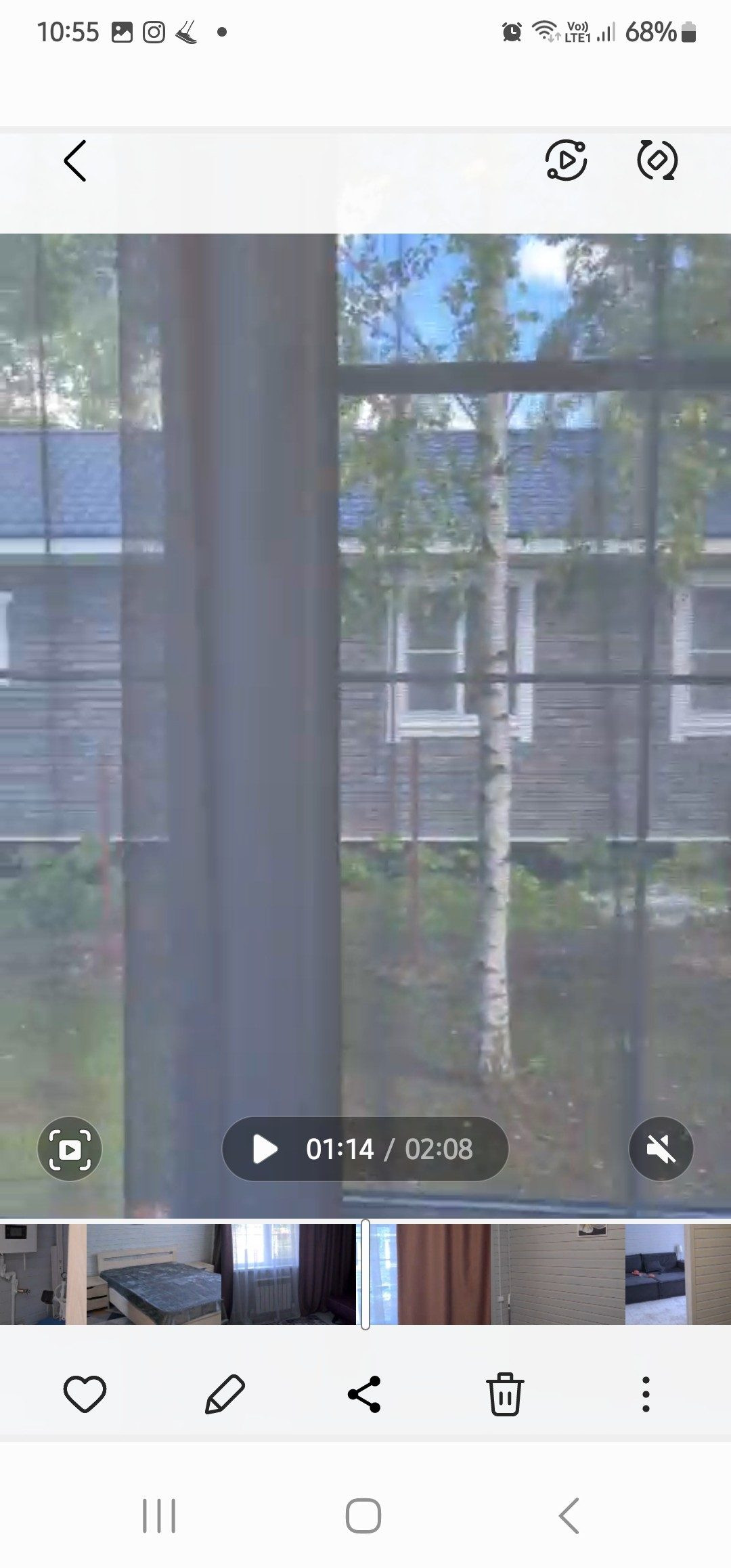The image size is (731, 1568).
Task: Add video to favorites with heart
Action: [85, 1394]
